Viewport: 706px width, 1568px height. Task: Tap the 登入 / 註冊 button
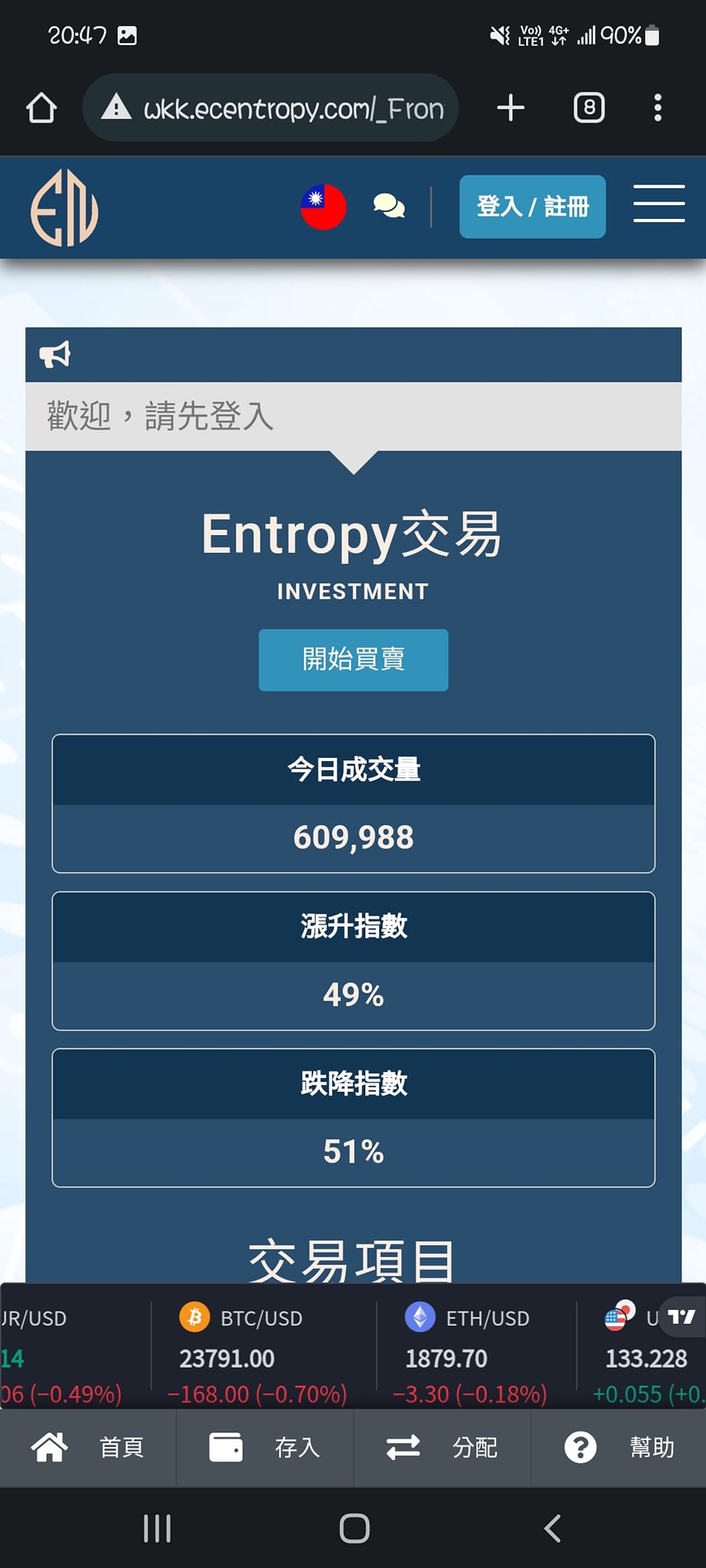tap(532, 207)
